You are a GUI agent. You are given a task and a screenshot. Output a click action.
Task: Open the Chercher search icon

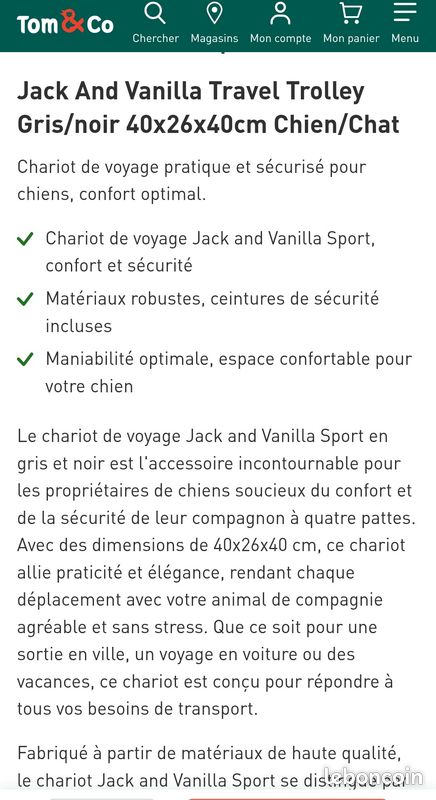[155, 23]
